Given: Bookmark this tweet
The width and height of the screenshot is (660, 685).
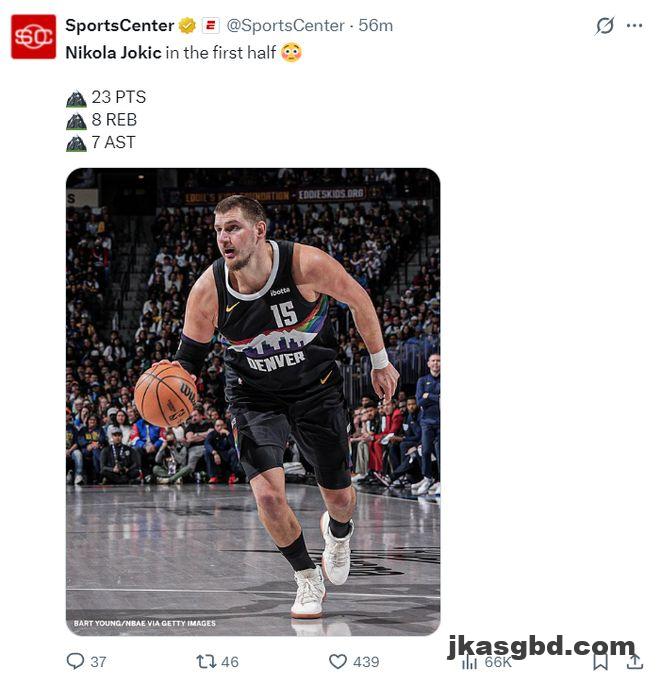Looking at the screenshot, I should [600, 661].
